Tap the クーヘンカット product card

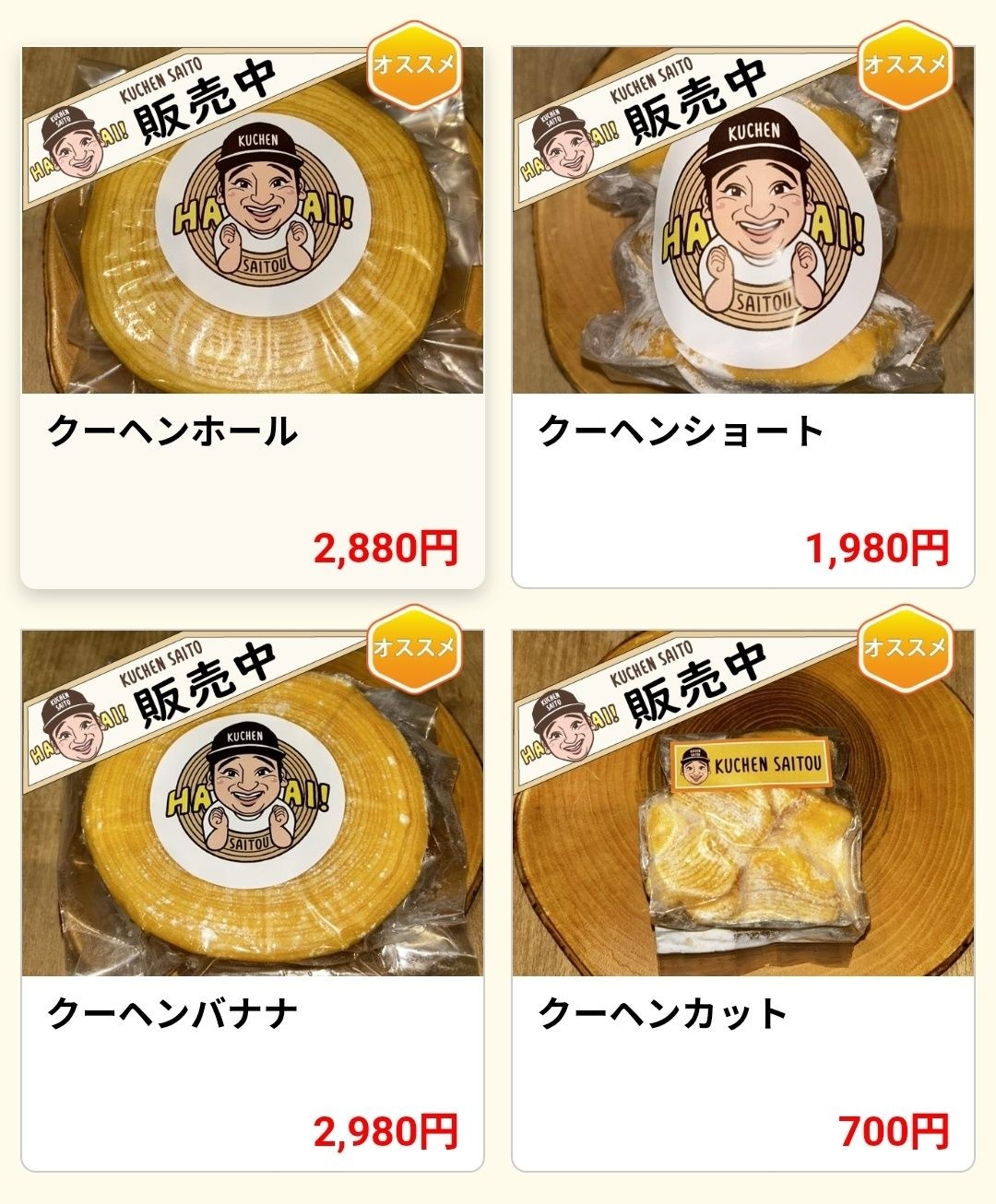pos(743,901)
